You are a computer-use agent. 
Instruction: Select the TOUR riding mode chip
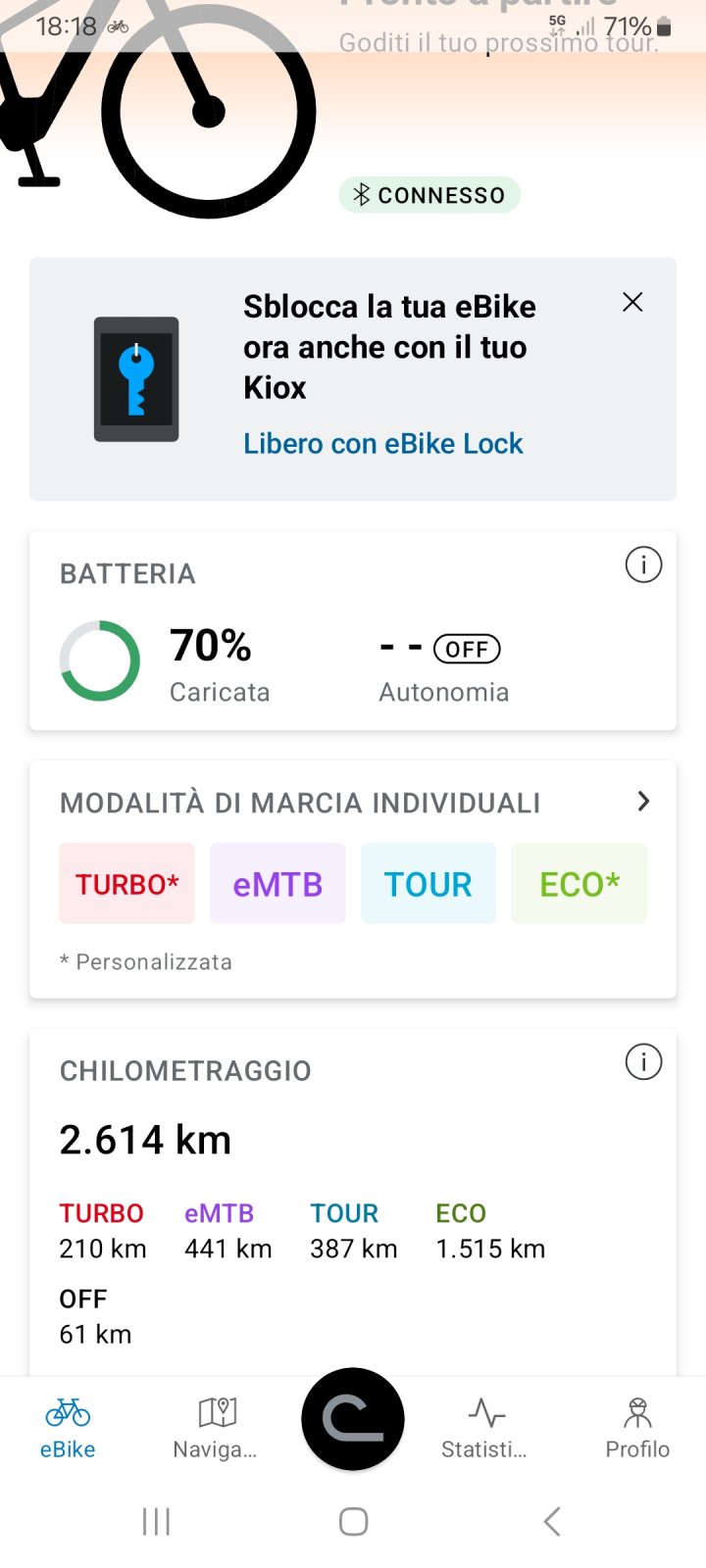(429, 884)
